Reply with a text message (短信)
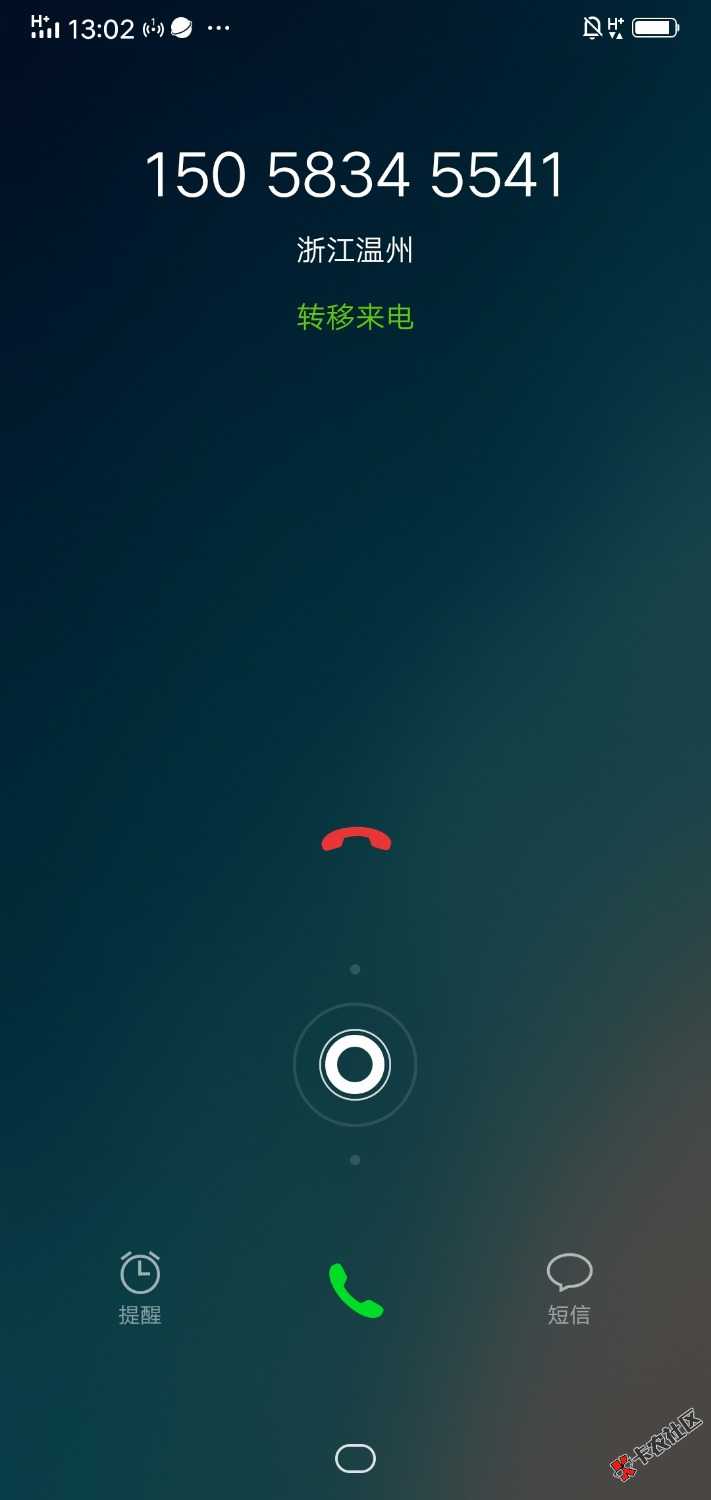 569,1287
